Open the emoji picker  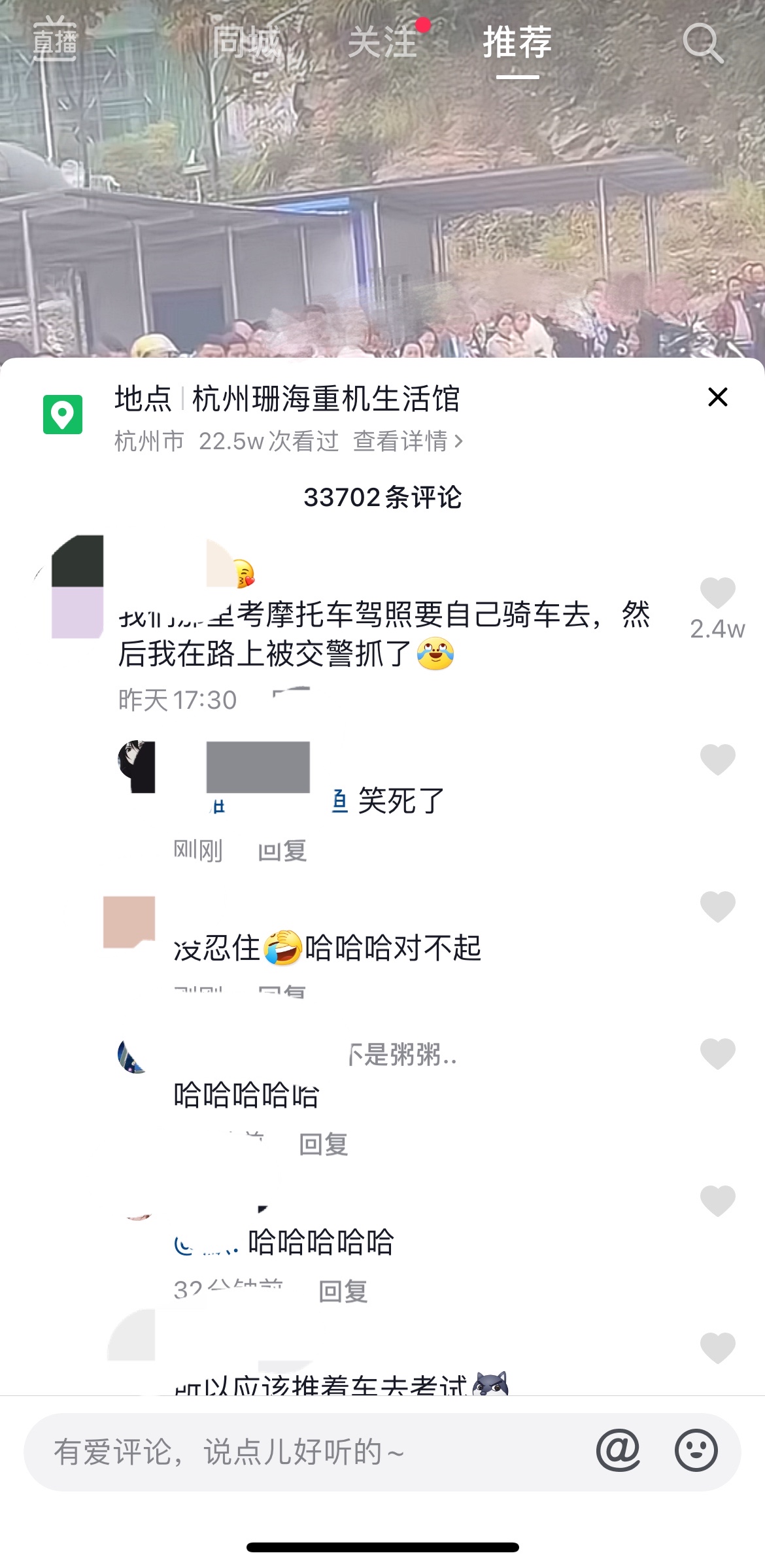tap(696, 1450)
